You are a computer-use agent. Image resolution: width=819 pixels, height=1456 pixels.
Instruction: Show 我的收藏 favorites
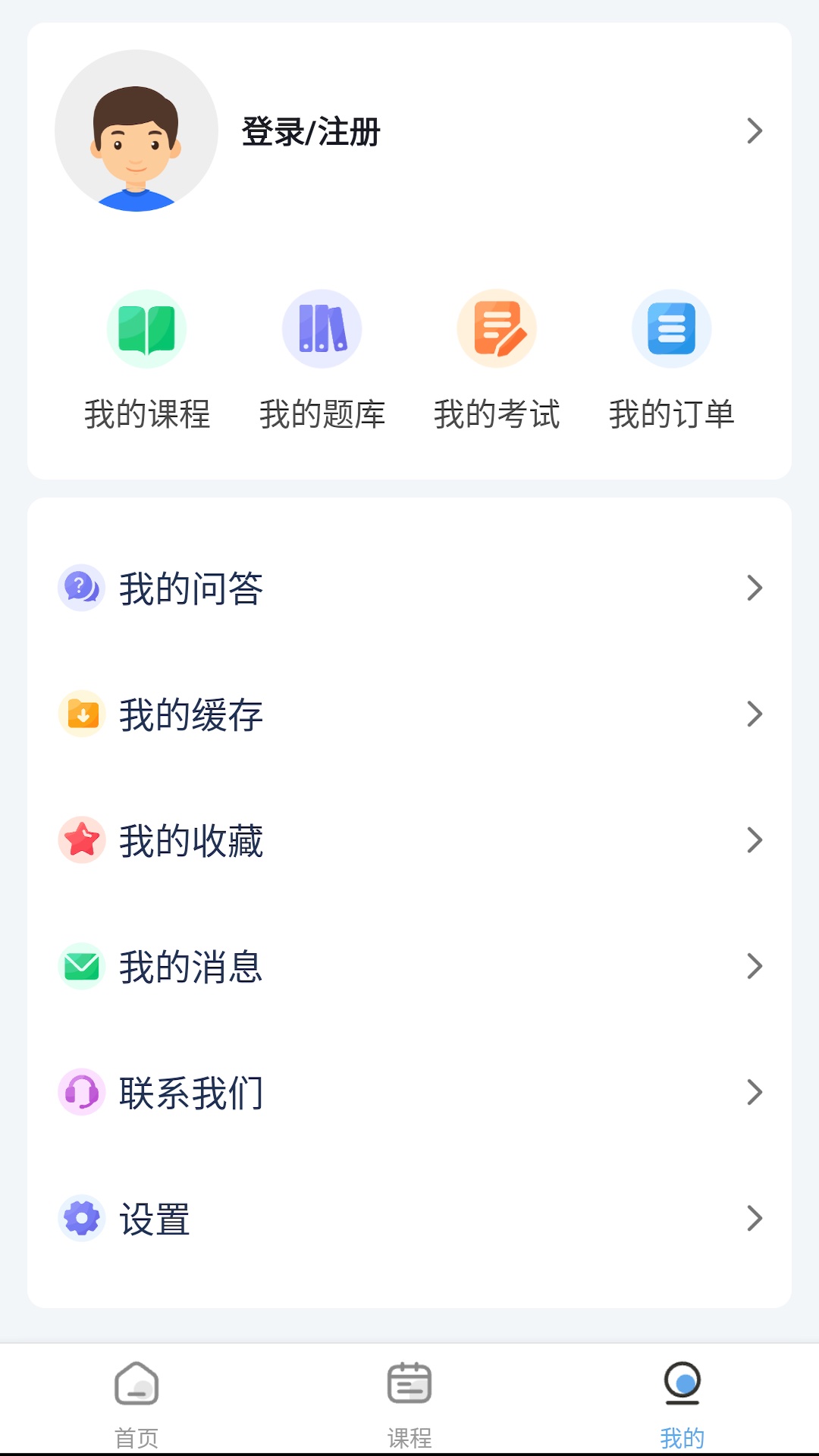point(409,840)
